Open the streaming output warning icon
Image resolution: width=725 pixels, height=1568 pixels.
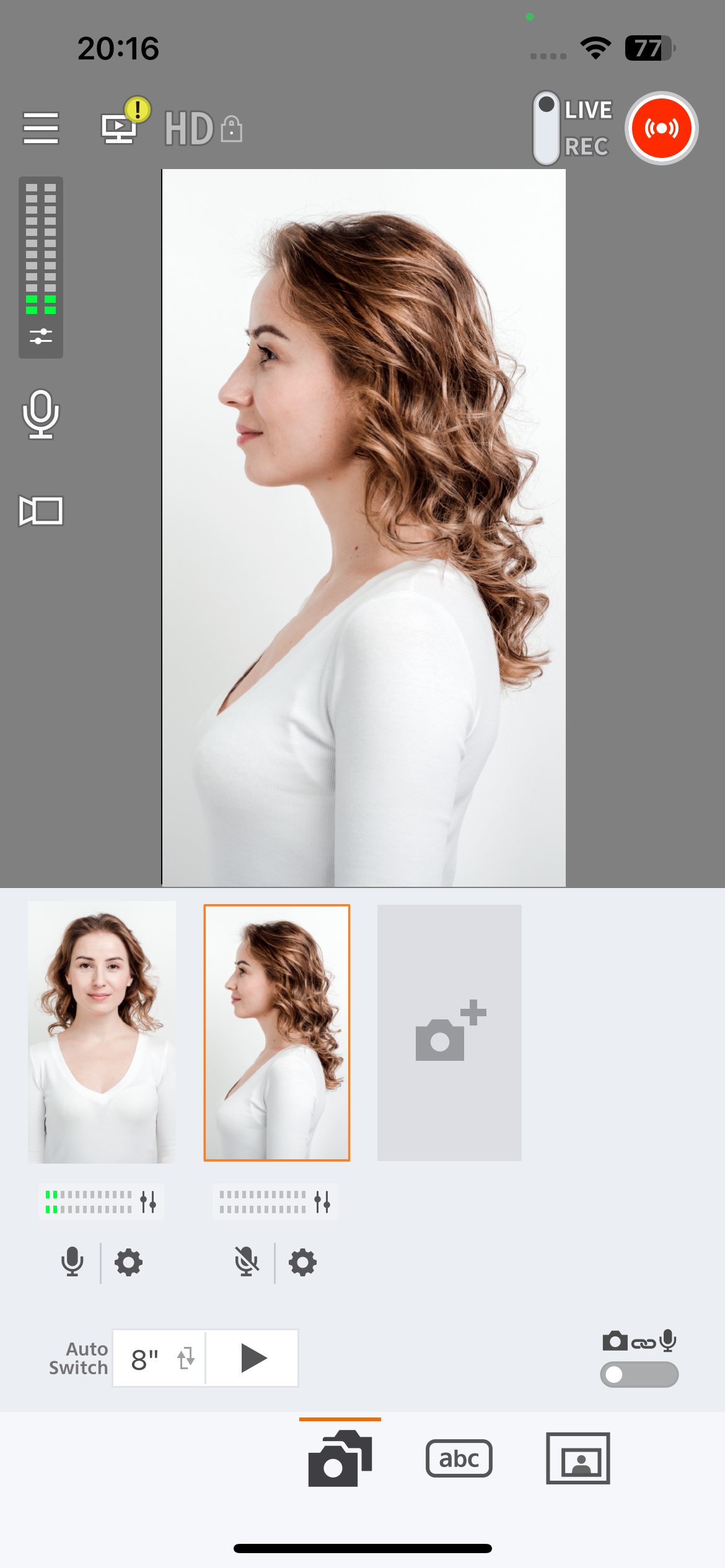(x=121, y=126)
